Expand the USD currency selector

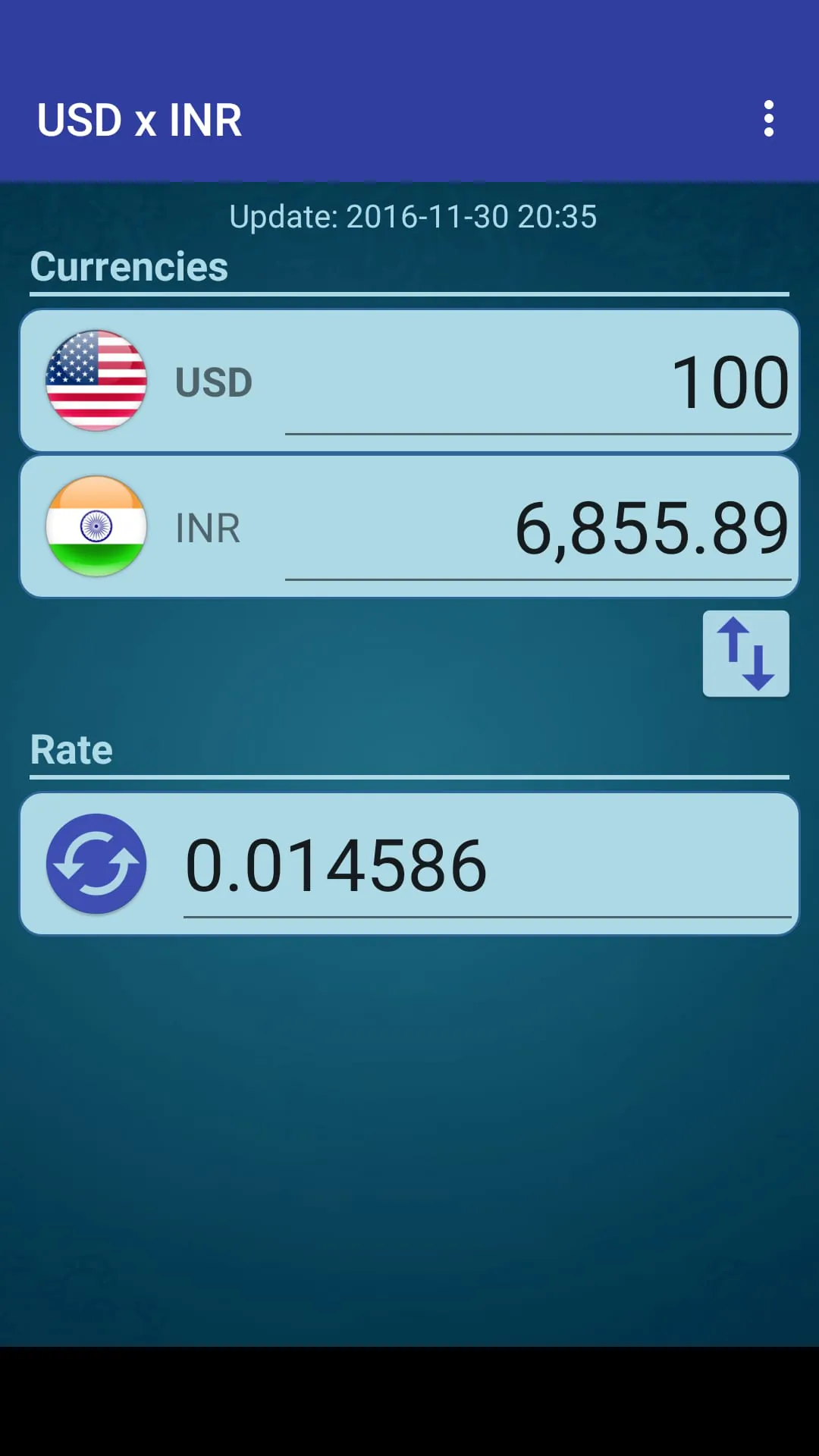[96, 380]
